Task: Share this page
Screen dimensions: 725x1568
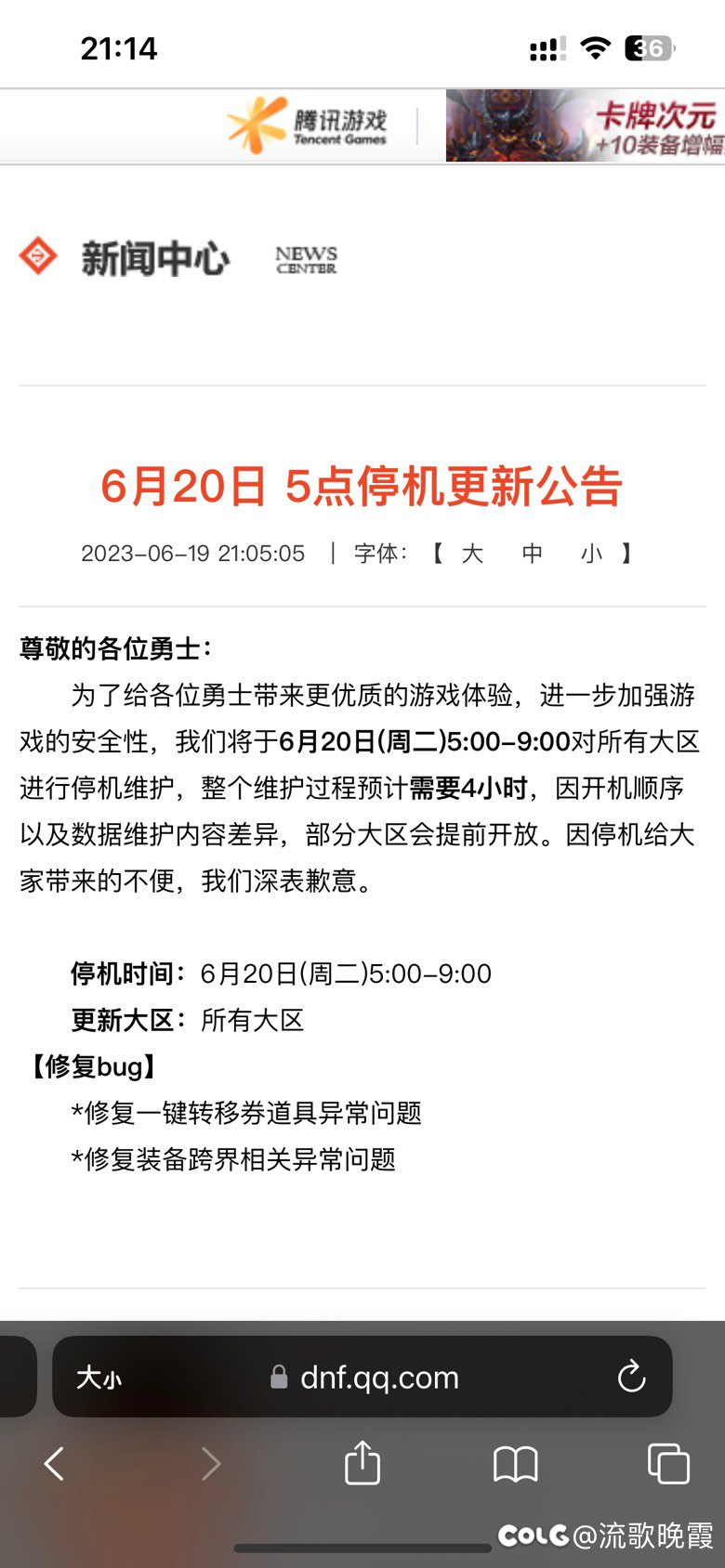Action: pos(362,1462)
